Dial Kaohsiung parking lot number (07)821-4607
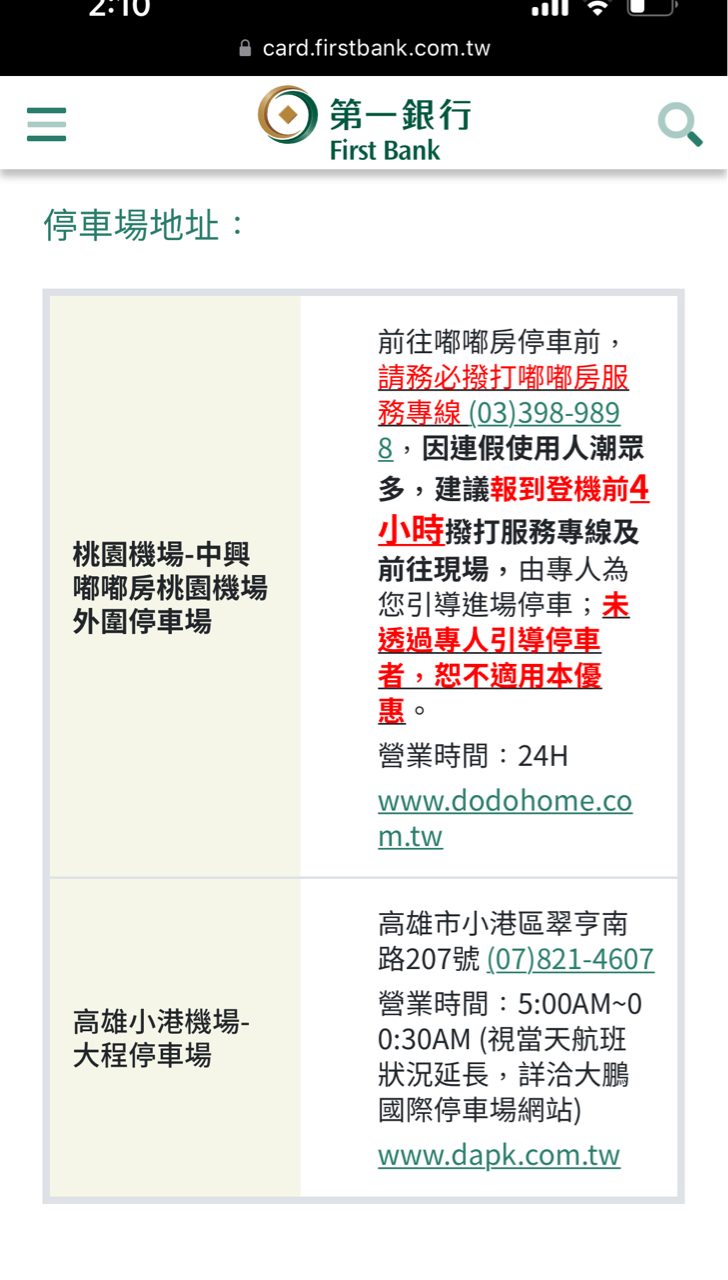Screen dimensions: 728x1280 click(x=570, y=959)
